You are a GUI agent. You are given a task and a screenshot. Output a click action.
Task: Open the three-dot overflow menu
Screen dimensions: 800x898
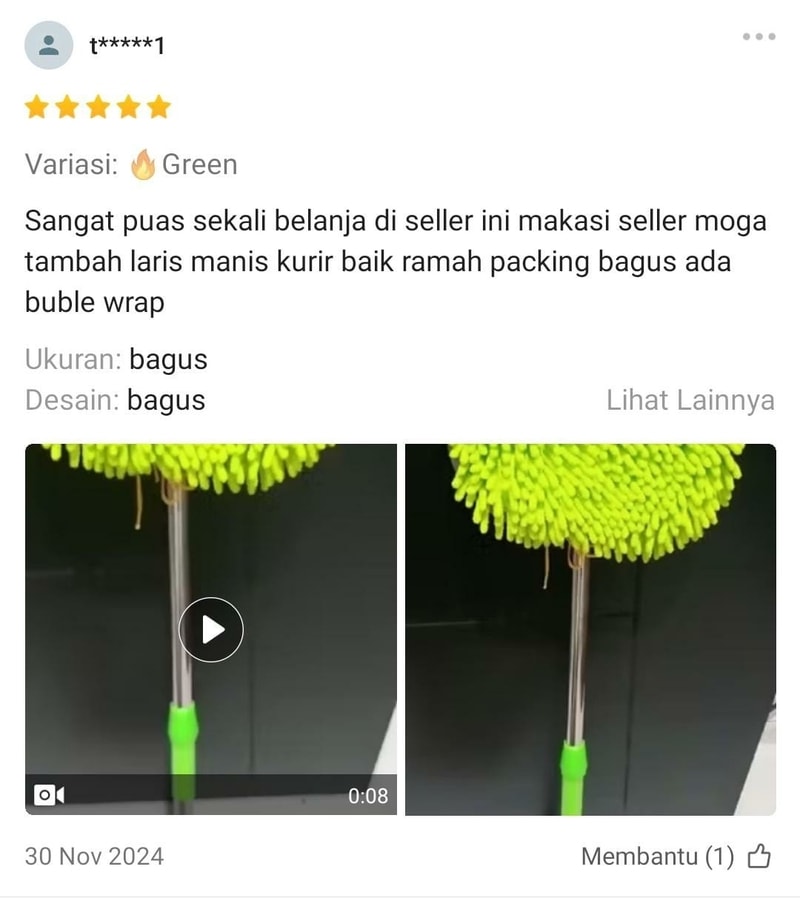(758, 37)
